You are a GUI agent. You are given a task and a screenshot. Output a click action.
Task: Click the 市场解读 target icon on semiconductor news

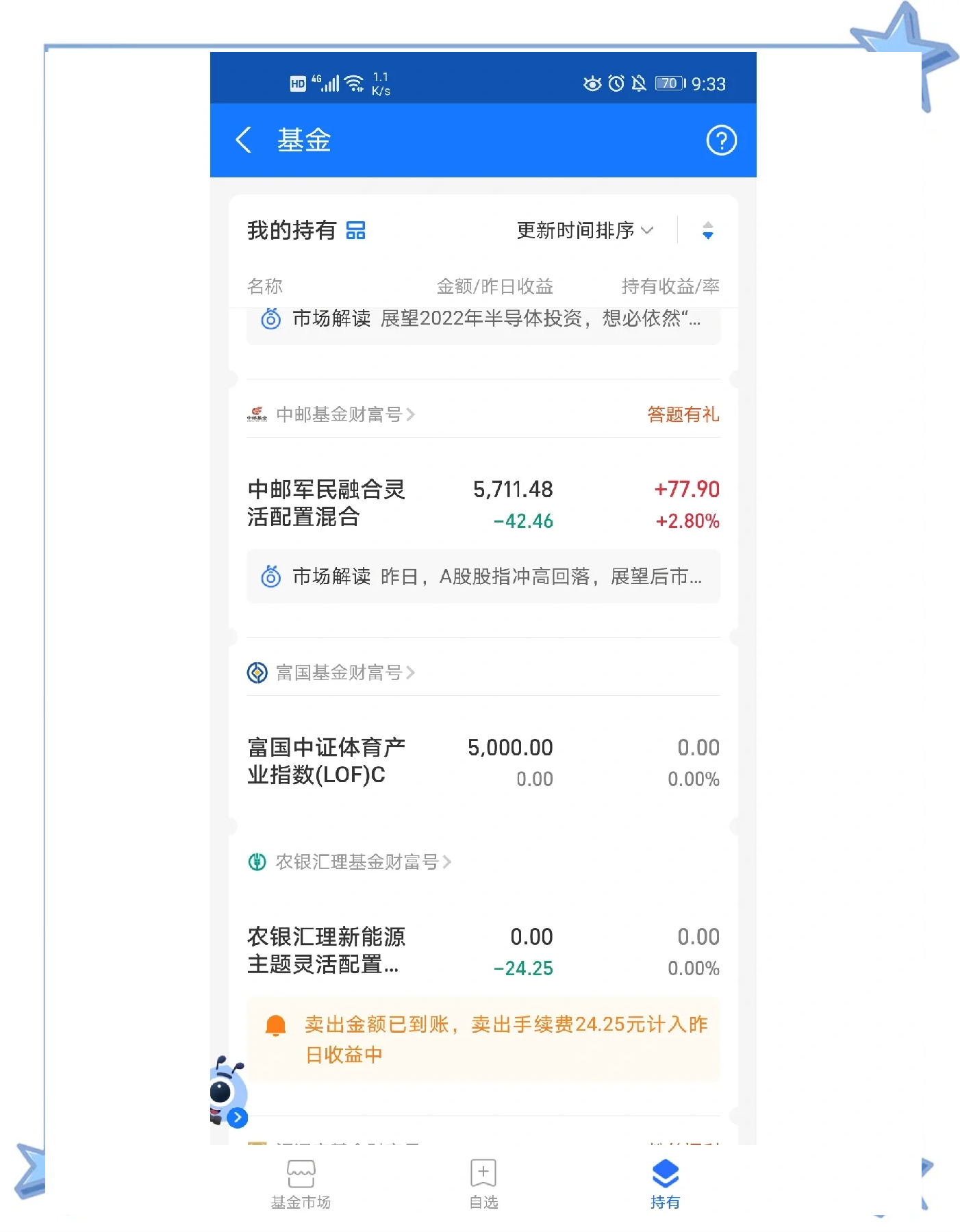[270, 320]
